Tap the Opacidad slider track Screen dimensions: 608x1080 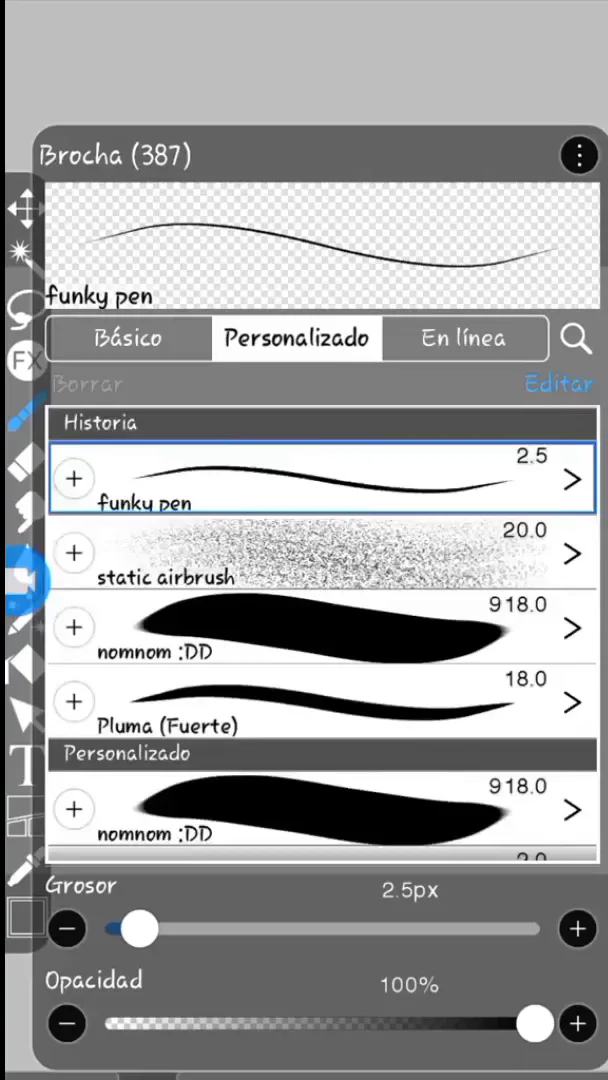click(322, 1024)
